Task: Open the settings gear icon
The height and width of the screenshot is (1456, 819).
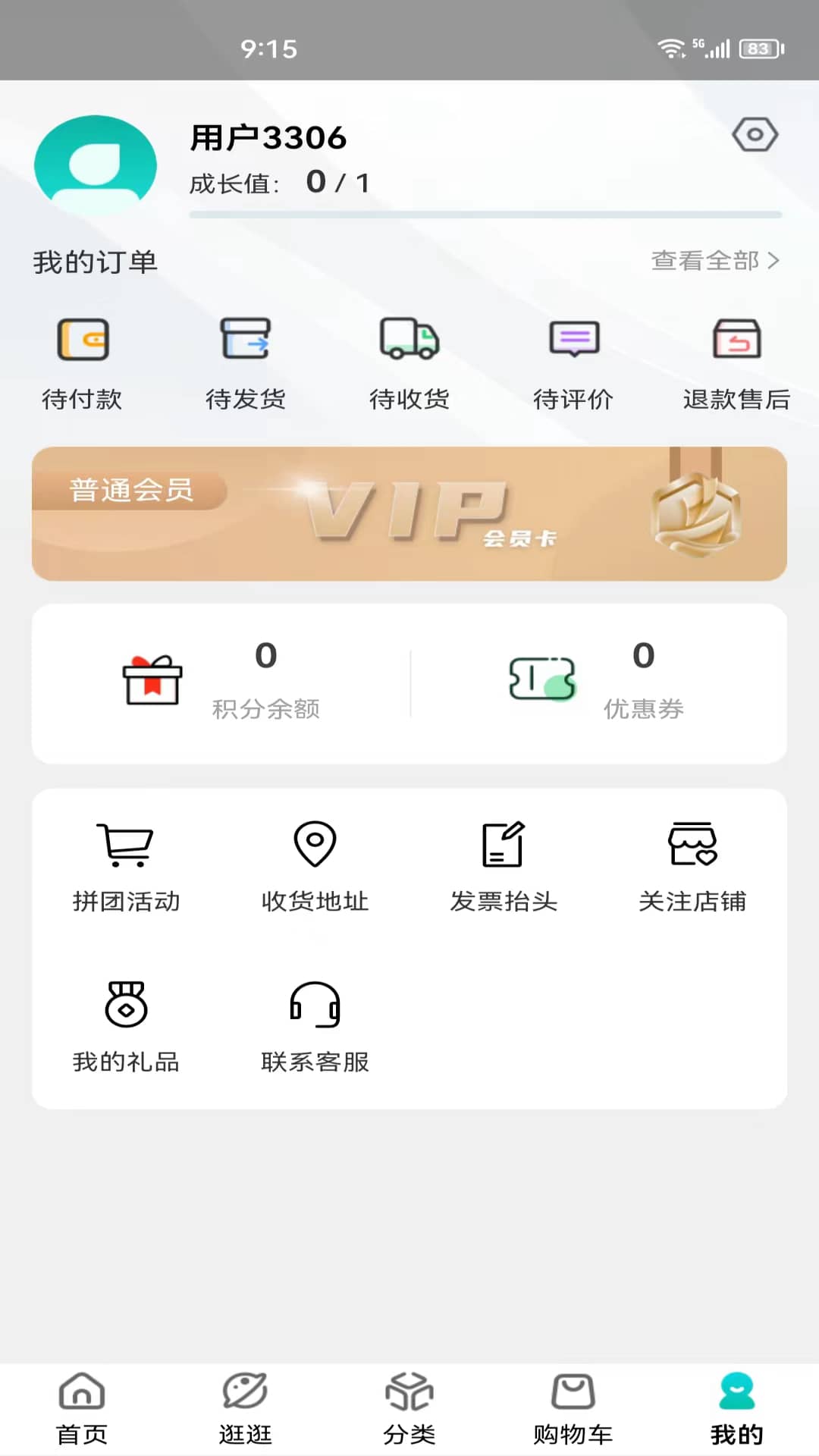Action: point(755,134)
